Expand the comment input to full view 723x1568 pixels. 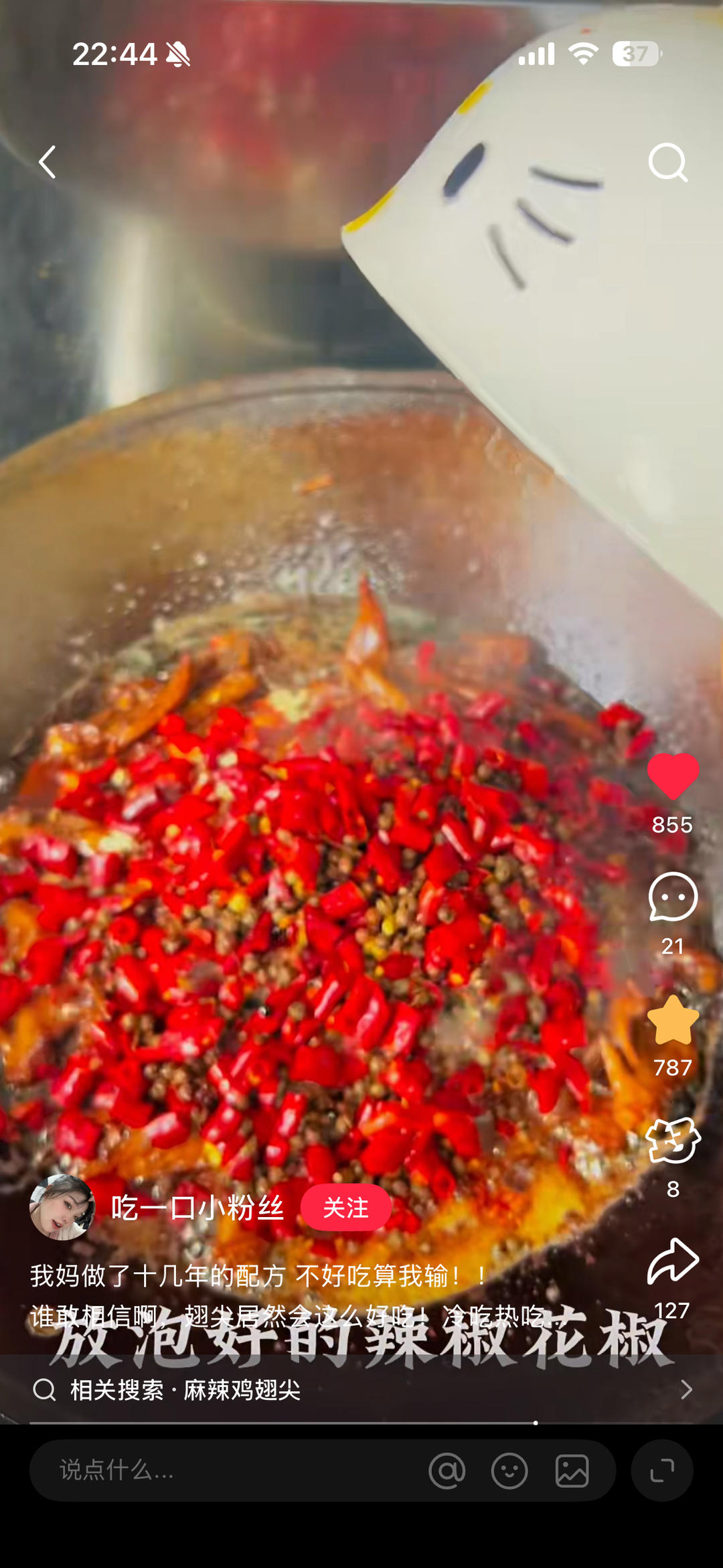pyautogui.click(x=661, y=1470)
